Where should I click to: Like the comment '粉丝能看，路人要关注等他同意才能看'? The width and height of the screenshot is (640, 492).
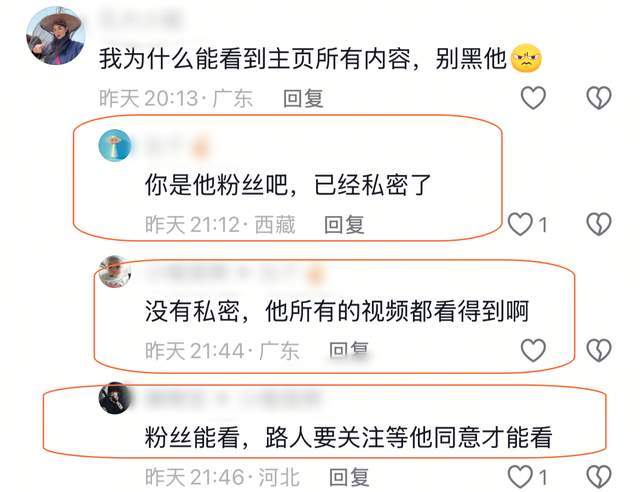pos(520,477)
